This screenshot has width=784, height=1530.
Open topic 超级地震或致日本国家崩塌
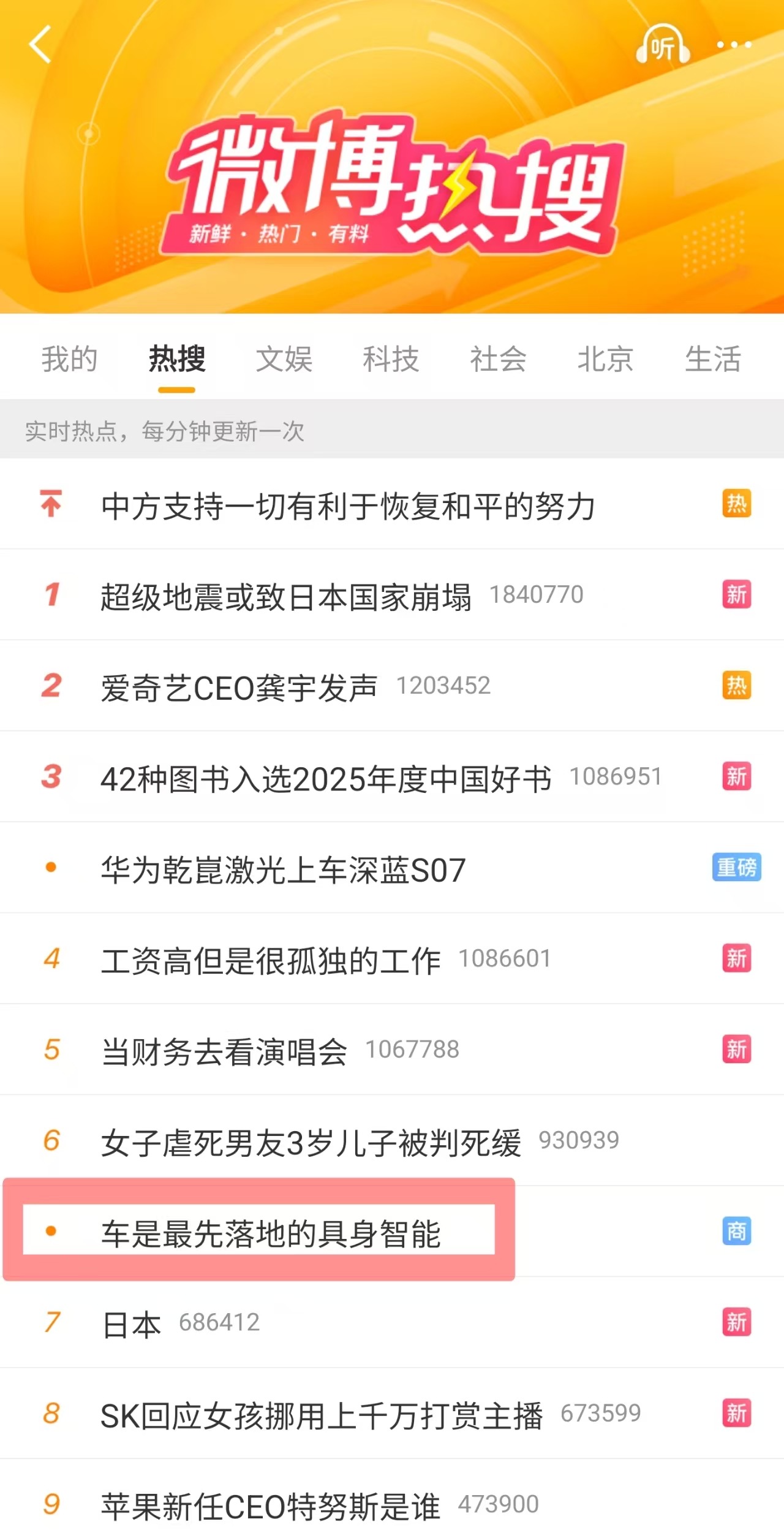coord(286,597)
